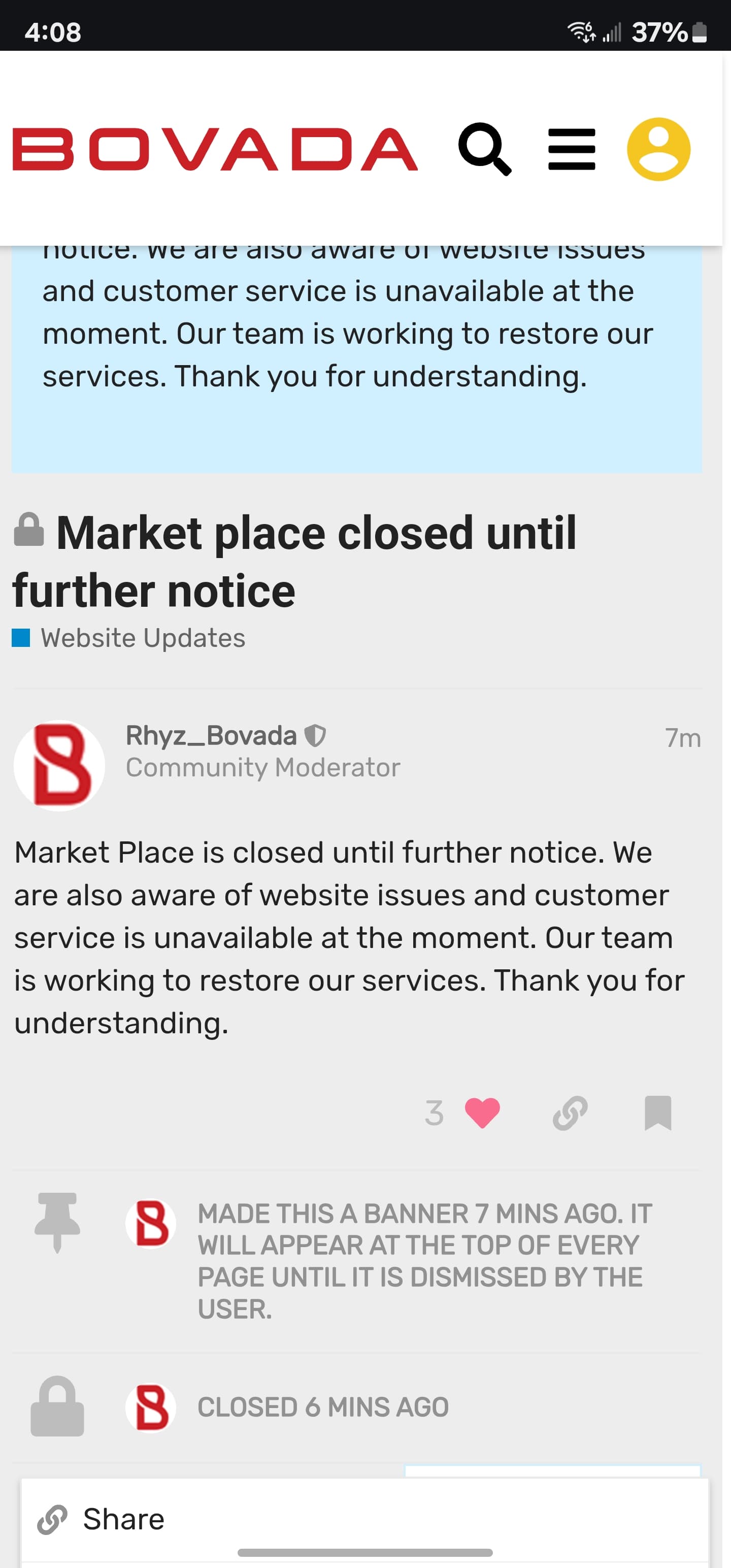Viewport: 731px width, 1568px height.
Task: View Rhyz_Bovada's profile avatar
Action: (59, 765)
